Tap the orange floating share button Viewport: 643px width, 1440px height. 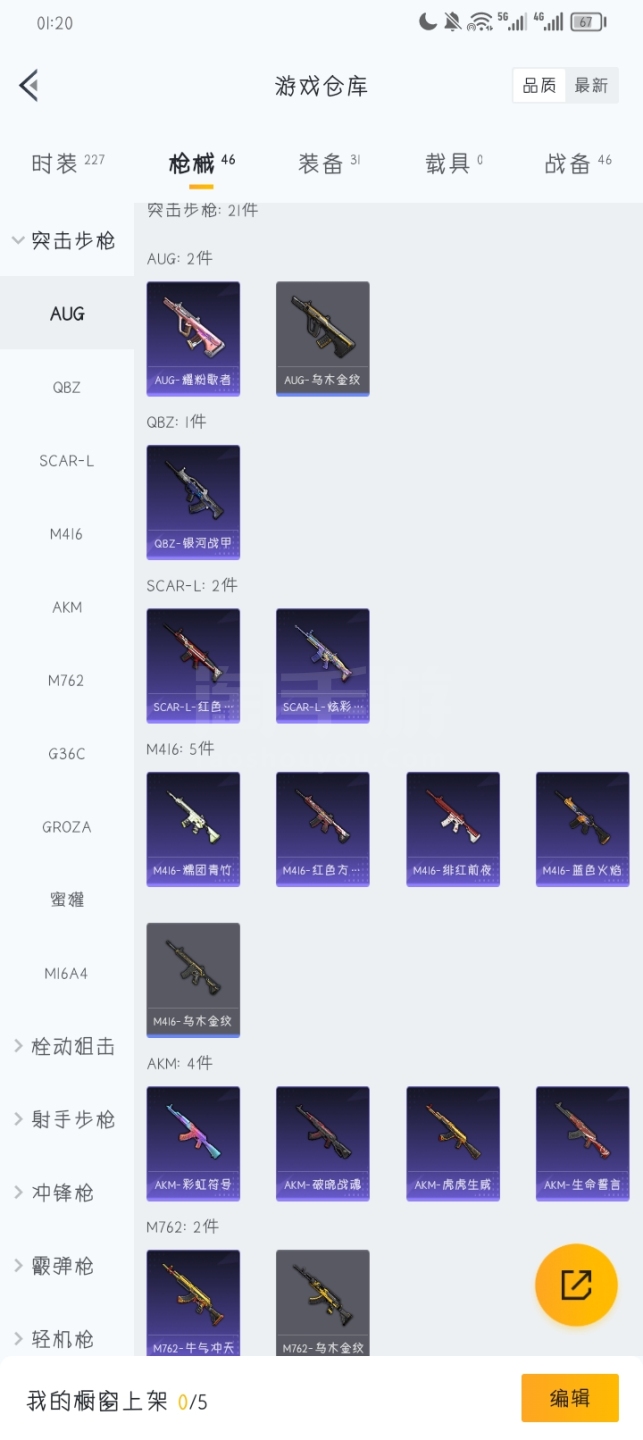pyautogui.click(x=575, y=1285)
